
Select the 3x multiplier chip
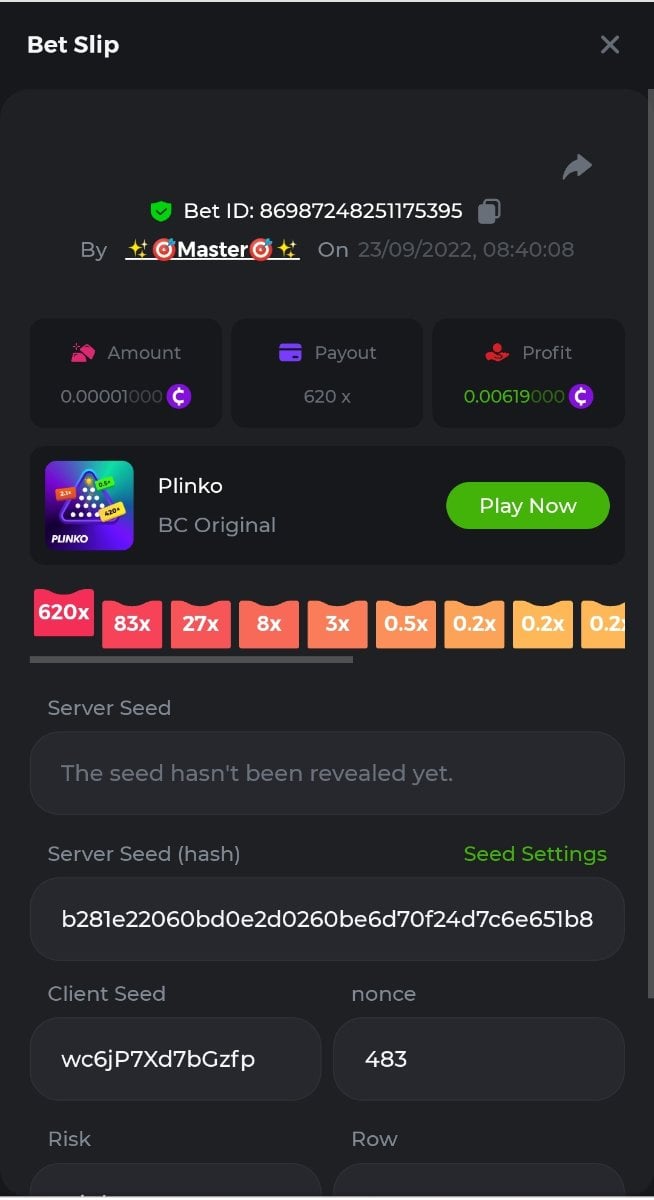[337, 624]
